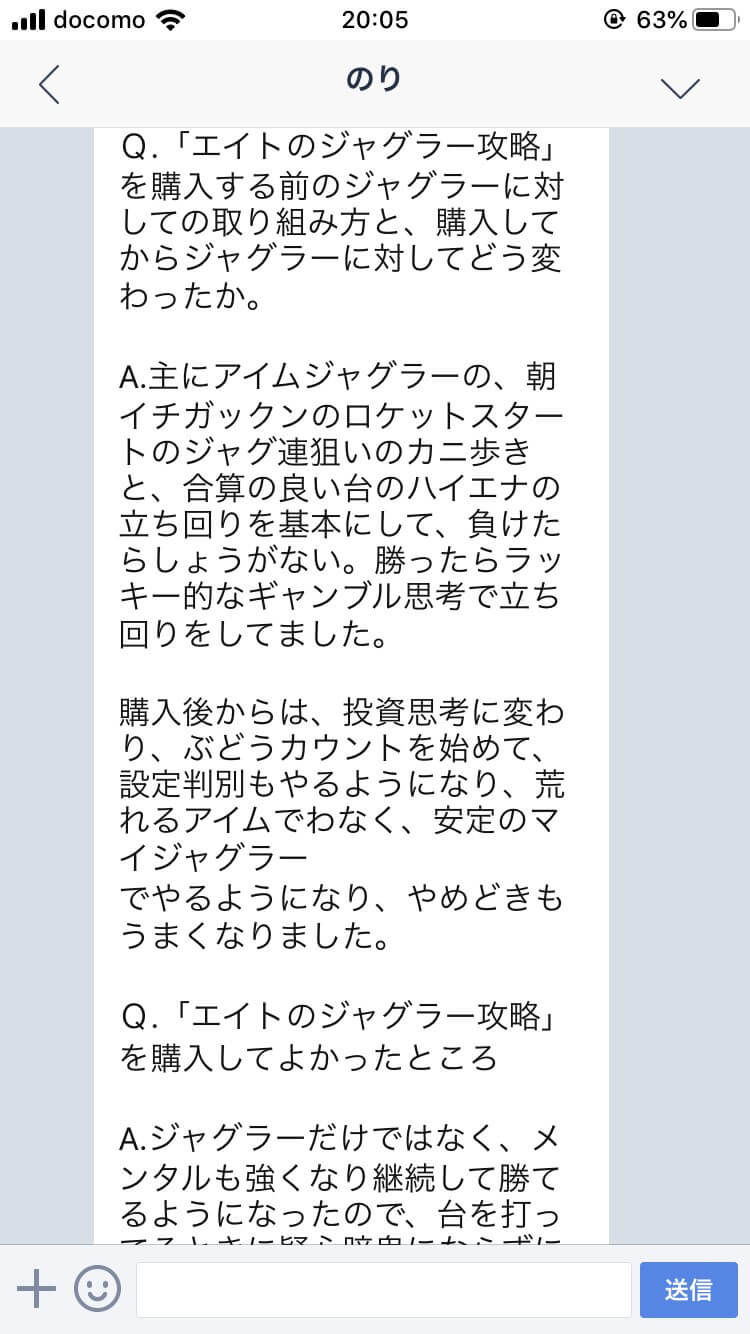
Task: Tap the 送信 send button
Action: click(x=688, y=1289)
